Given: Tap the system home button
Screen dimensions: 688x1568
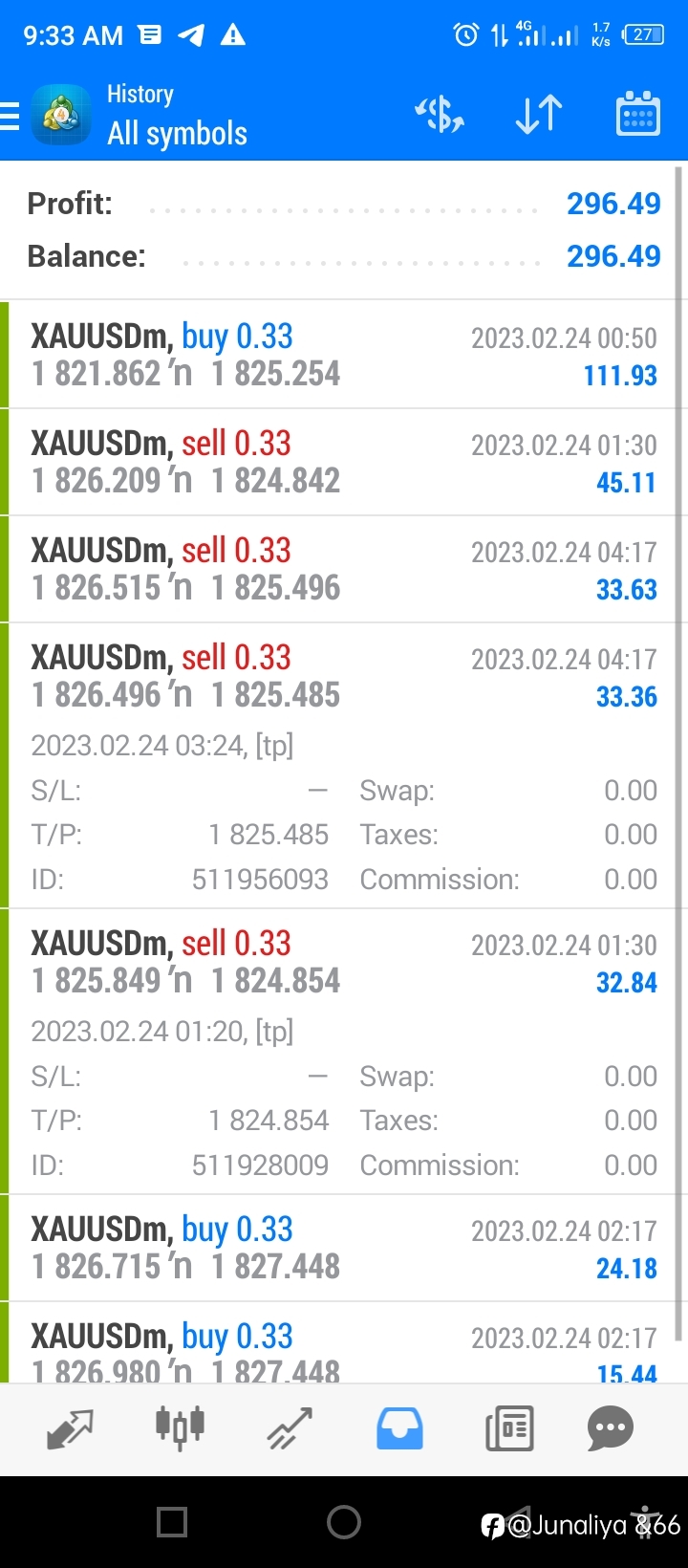Looking at the screenshot, I should pos(344,1521).
